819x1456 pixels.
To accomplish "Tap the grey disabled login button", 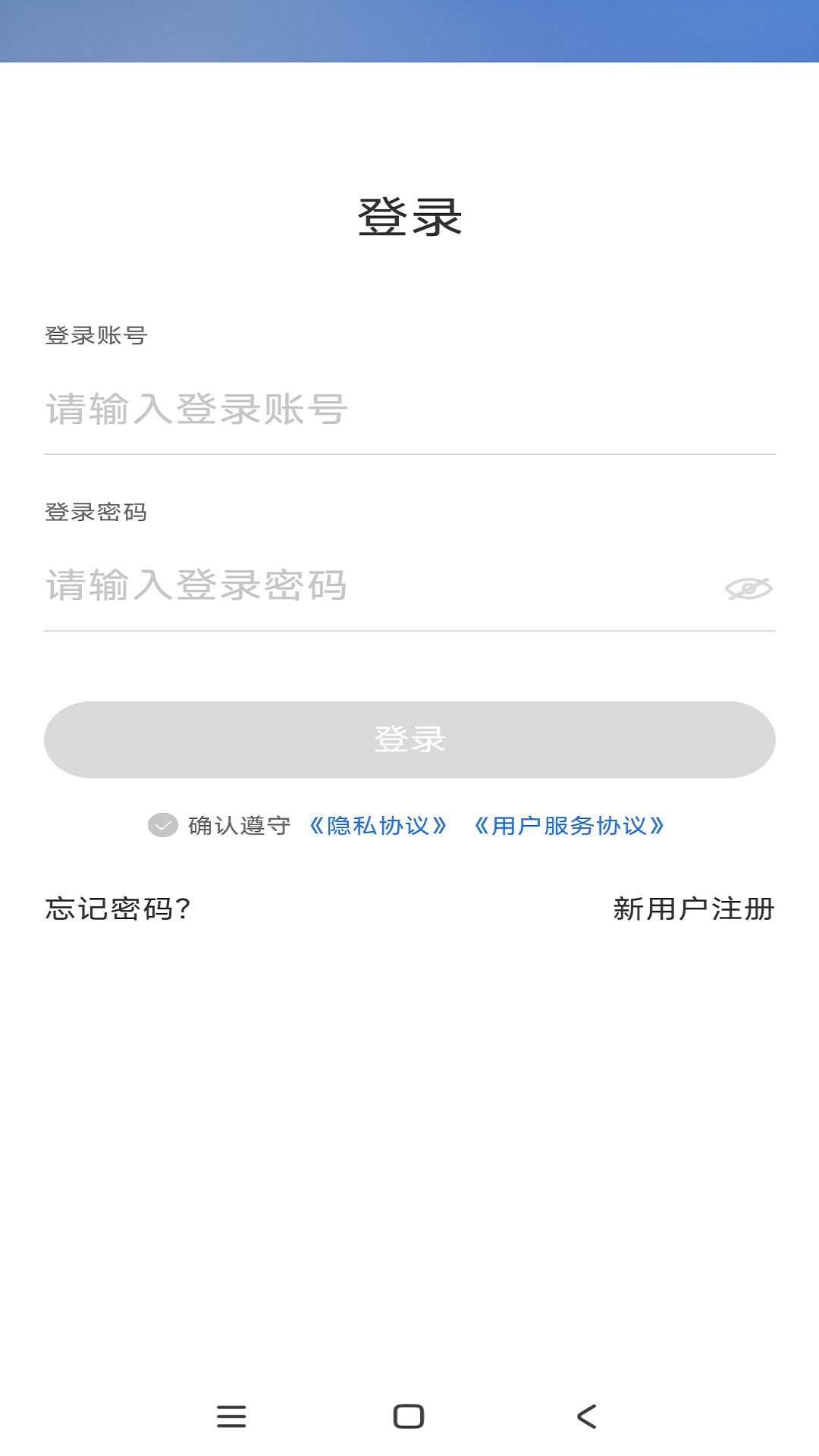I will (x=409, y=739).
